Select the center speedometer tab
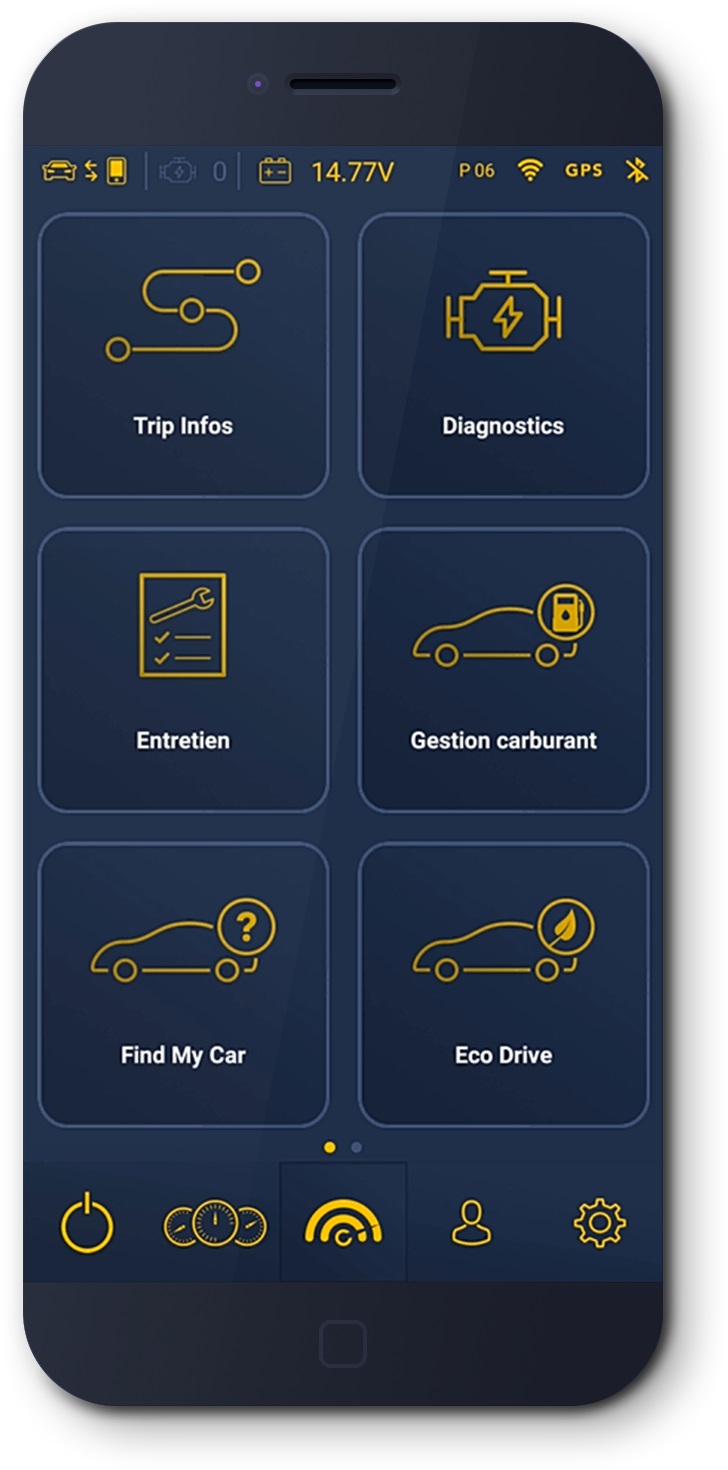 [x=343, y=1222]
